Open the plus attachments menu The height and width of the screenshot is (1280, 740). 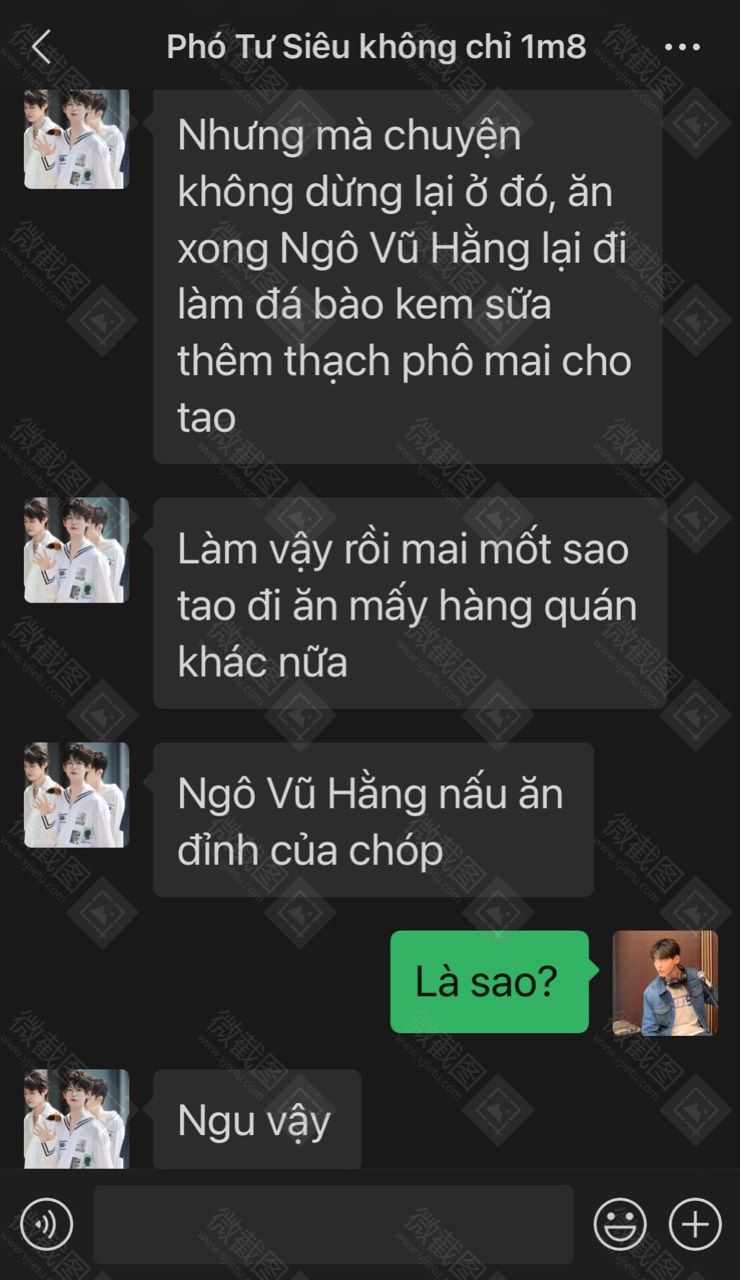click(695, 1224)
